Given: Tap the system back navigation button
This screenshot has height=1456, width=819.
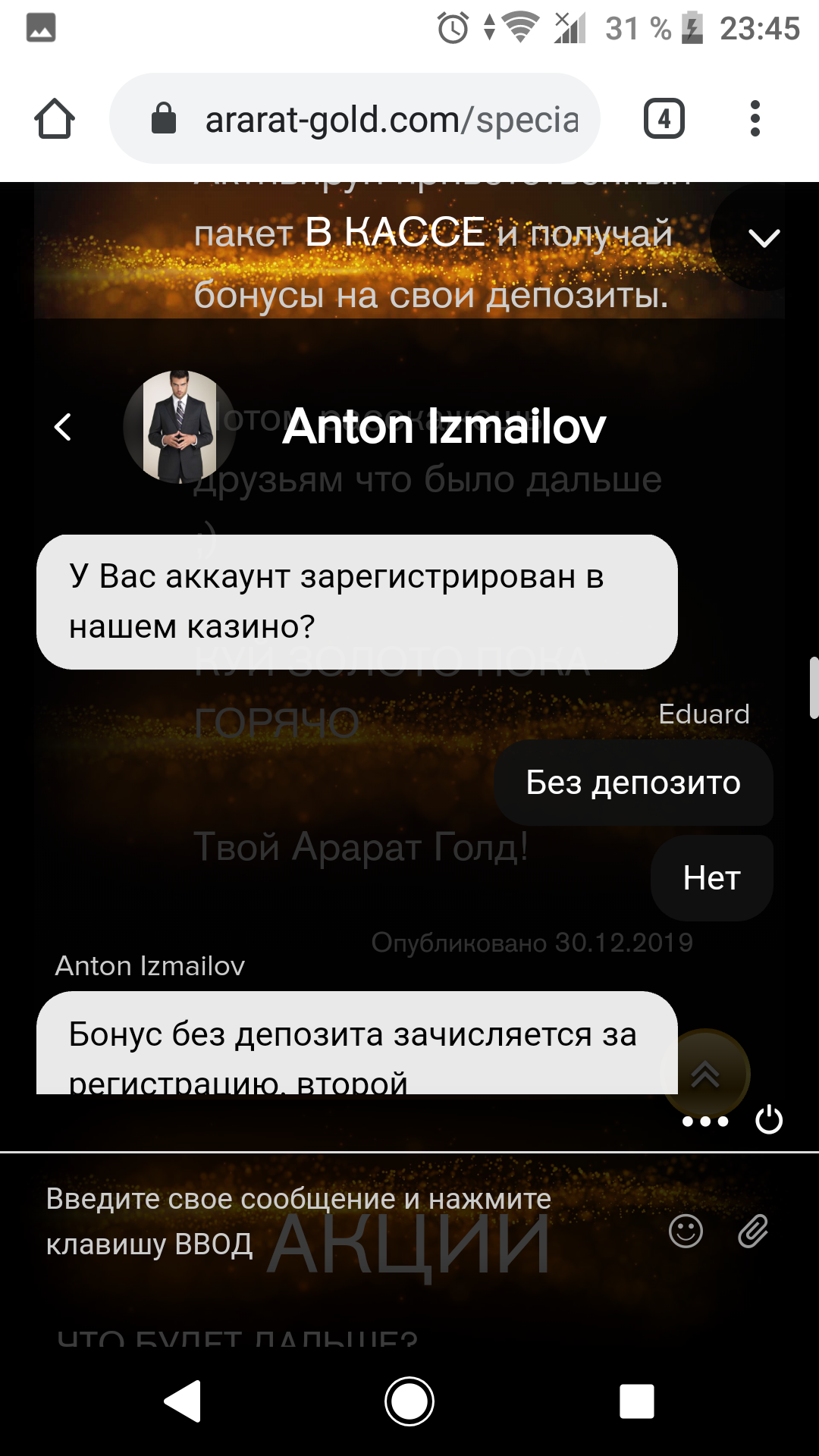Looking at the screenshot, I should [183, 1401].
